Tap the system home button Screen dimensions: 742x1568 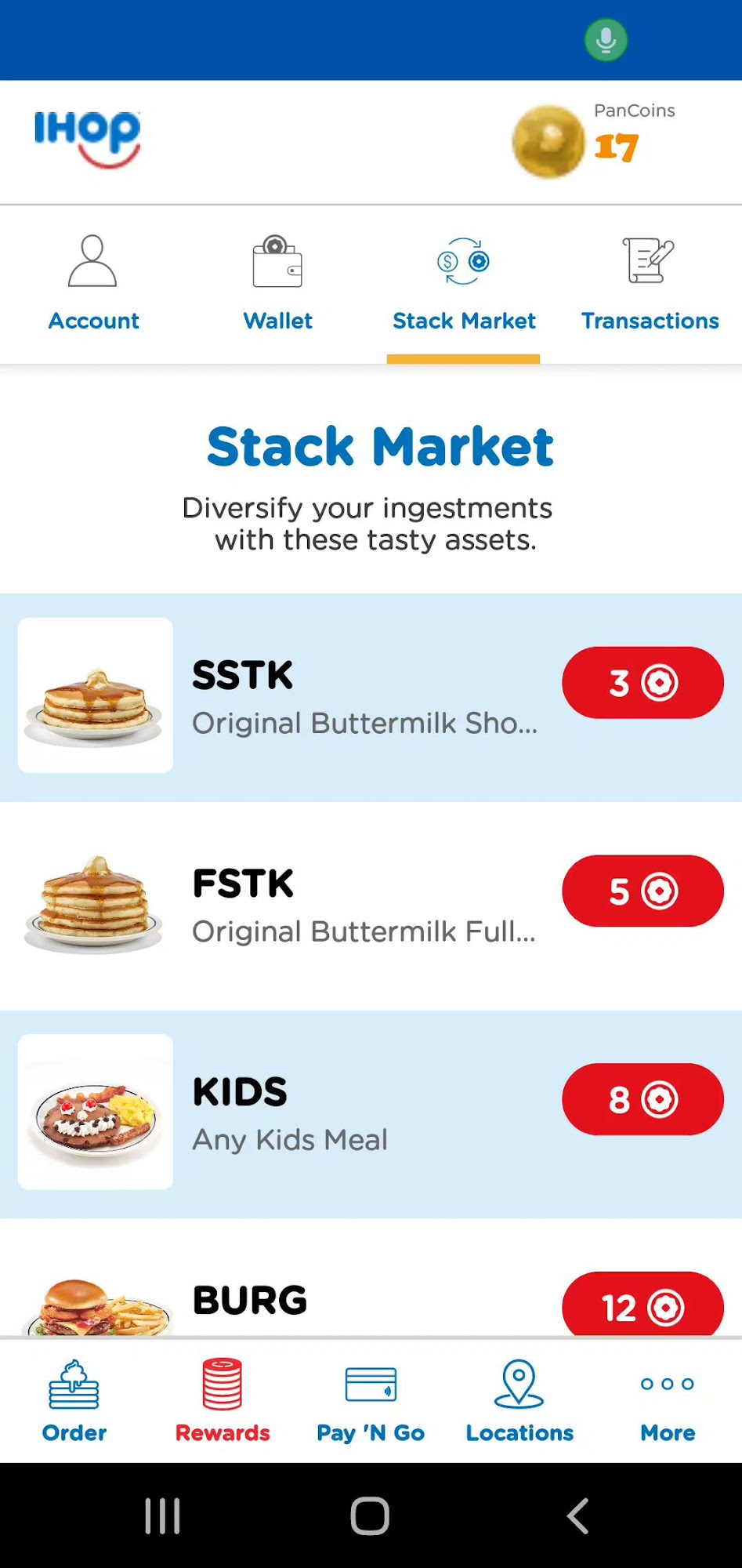pos(370,1515)
